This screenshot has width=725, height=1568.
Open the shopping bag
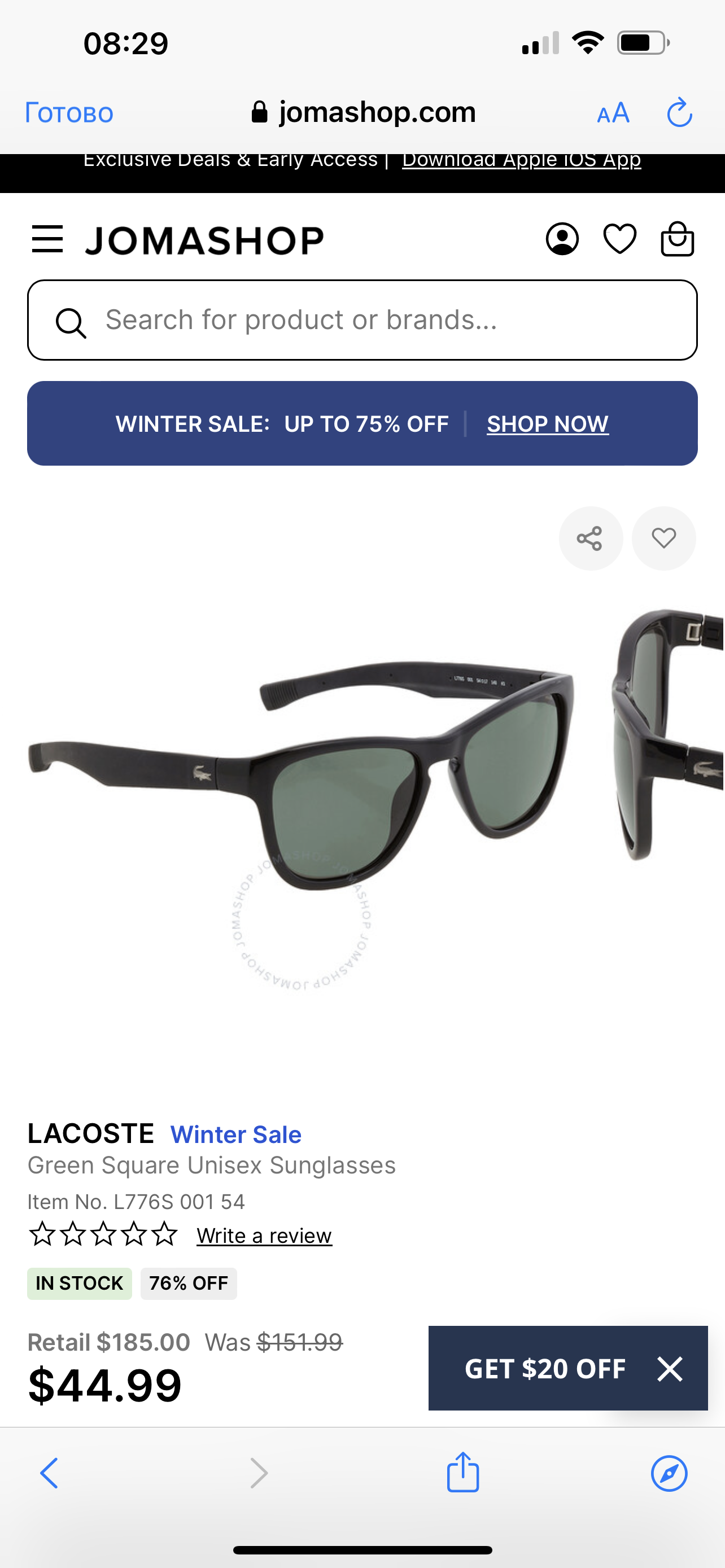678,239
